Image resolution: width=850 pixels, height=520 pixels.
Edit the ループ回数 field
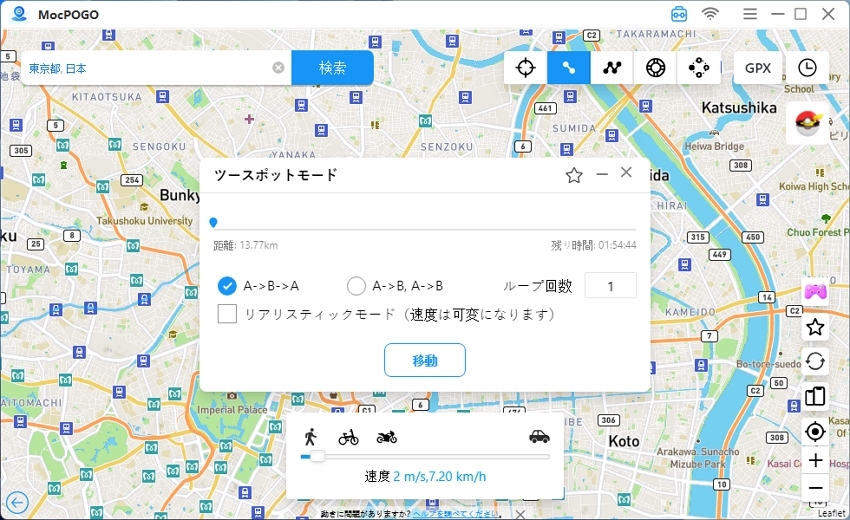click(610, 285)
